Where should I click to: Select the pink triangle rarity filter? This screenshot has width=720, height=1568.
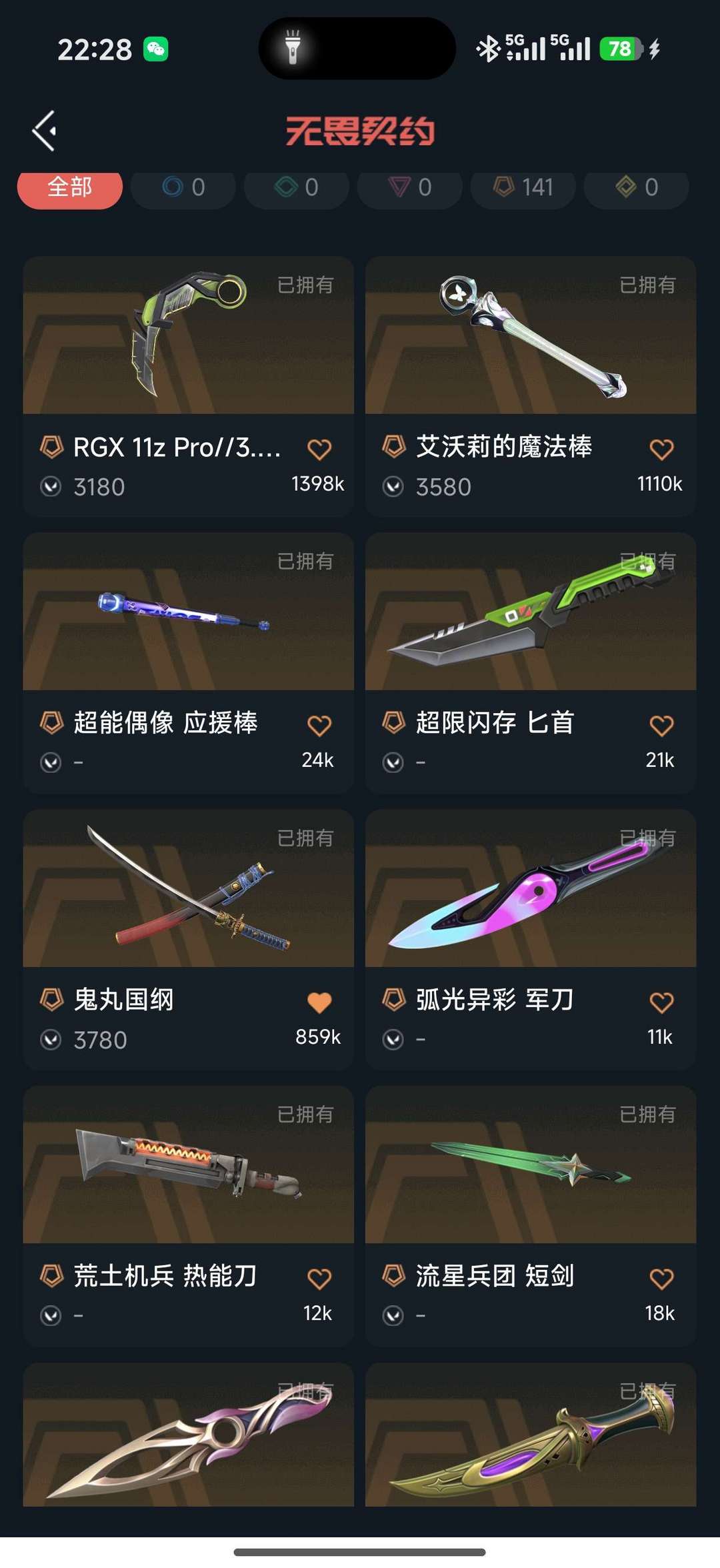point(409,188)
